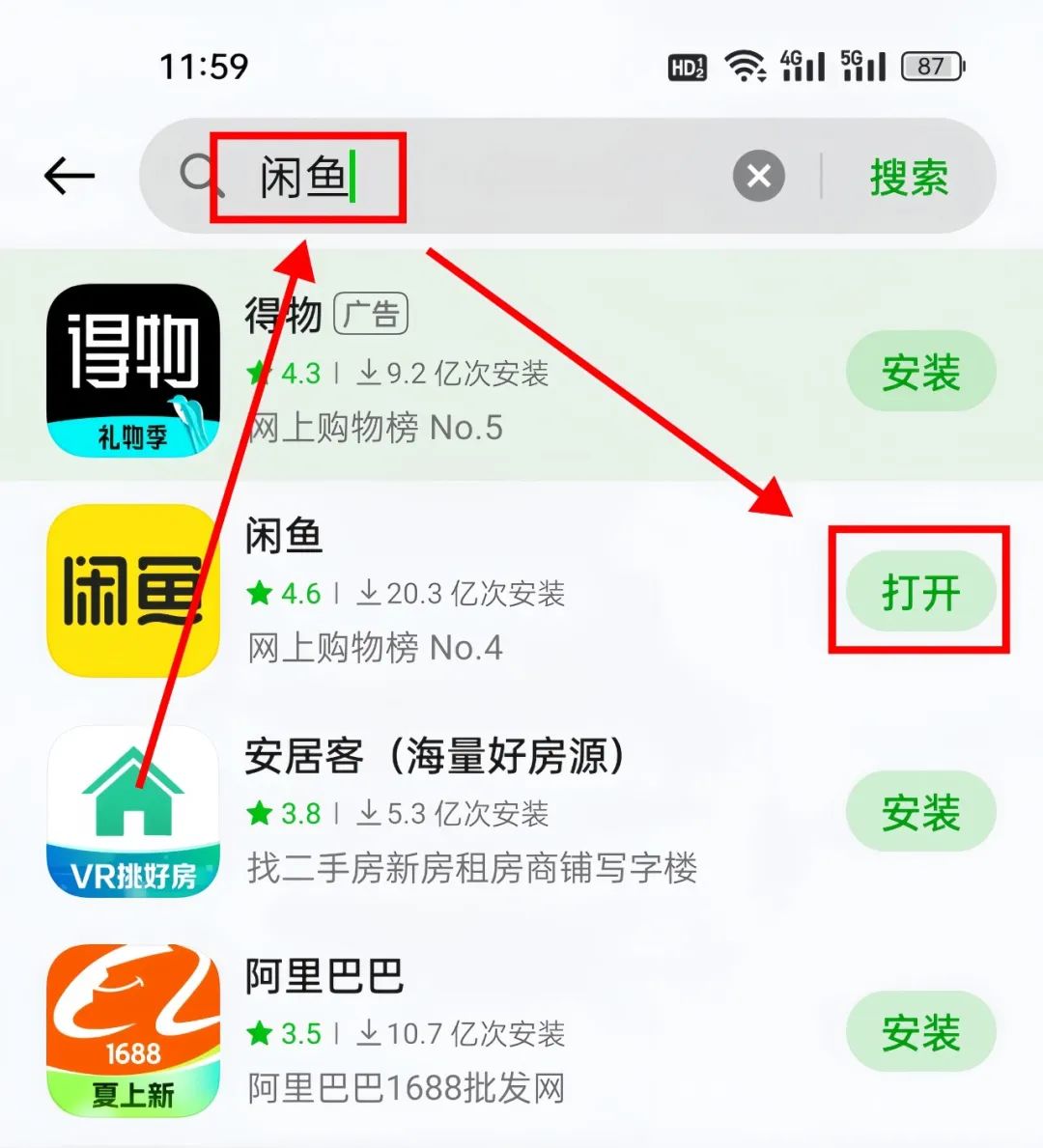Go back using the arrow icon
The height and width of the screenshot is (1148, 1043).
coord(70,177)
